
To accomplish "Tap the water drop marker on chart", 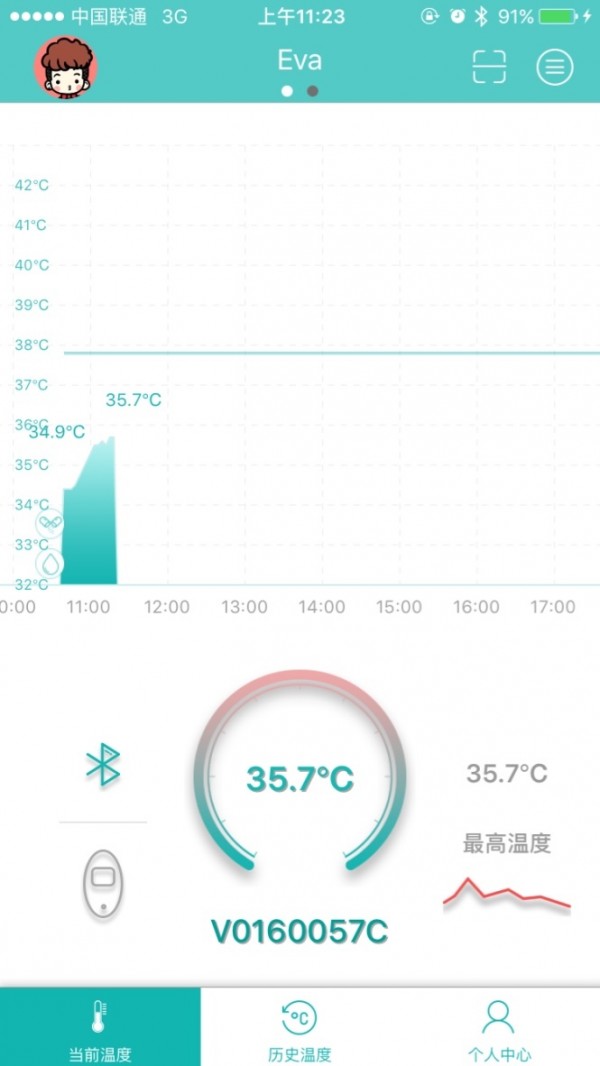I will pos(49,564).
